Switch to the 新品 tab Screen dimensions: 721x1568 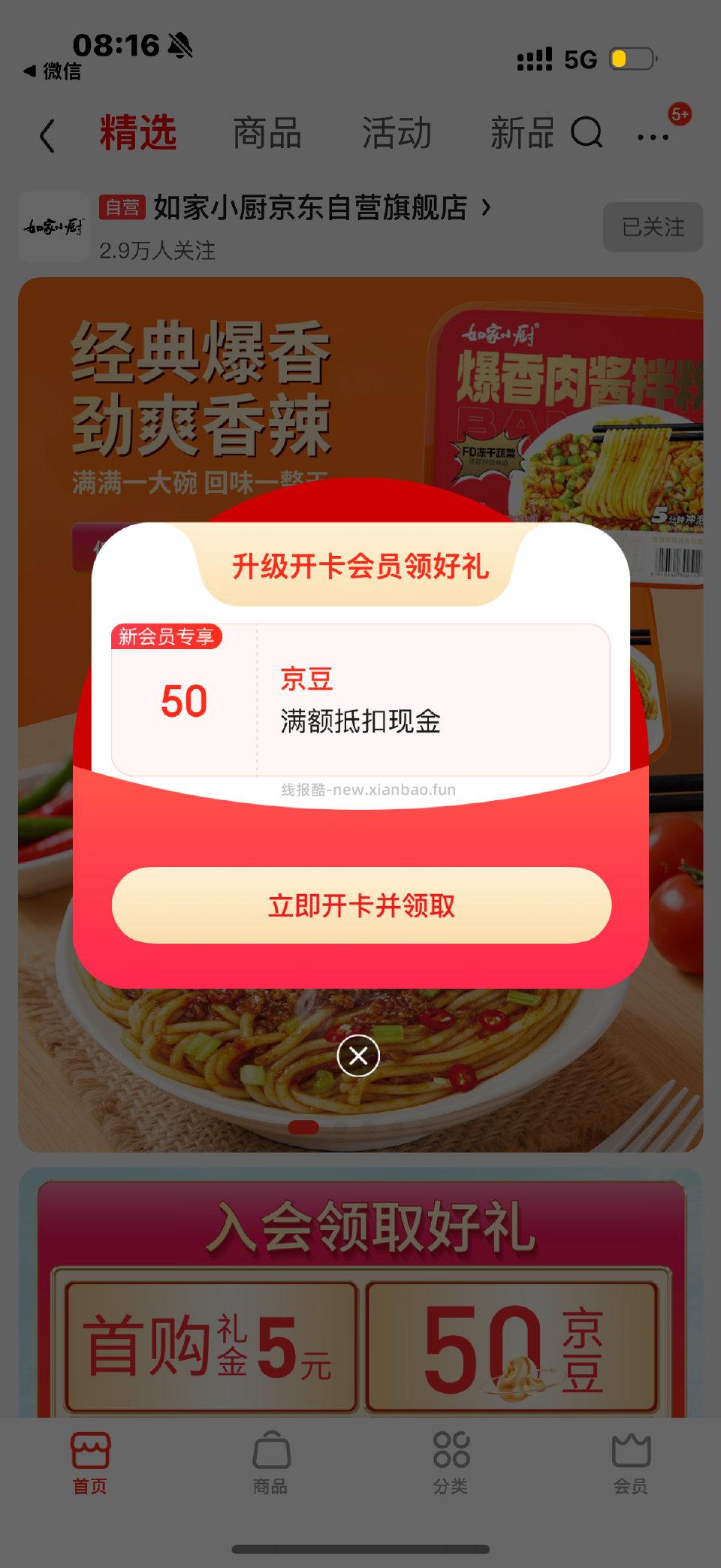(523, 134)
